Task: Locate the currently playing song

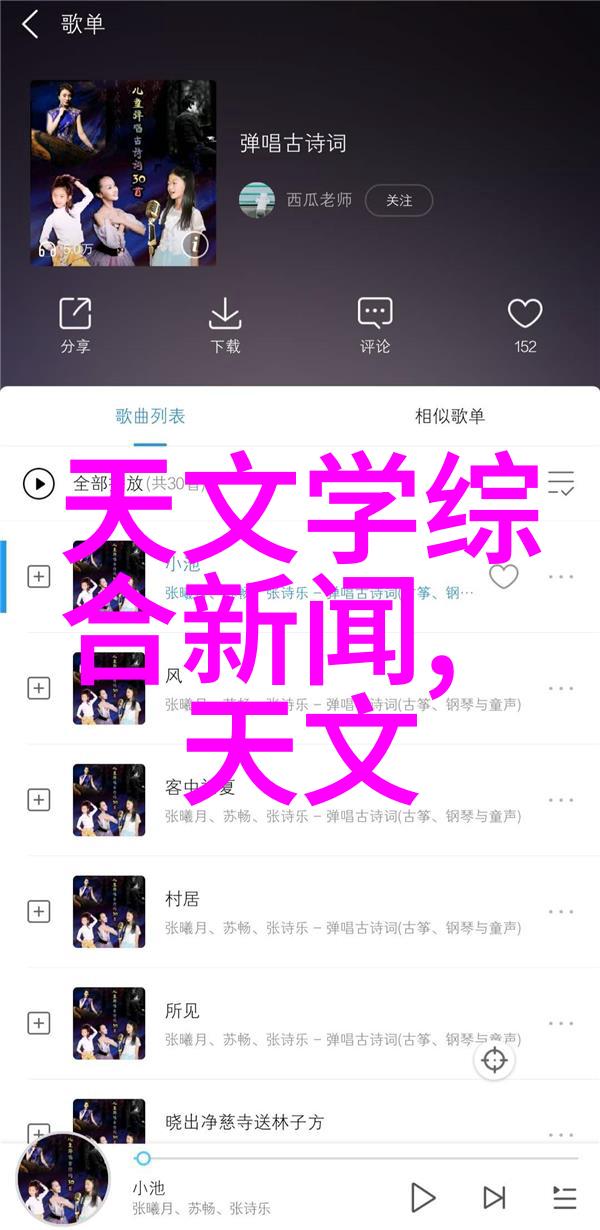Action: (494, 1060)
